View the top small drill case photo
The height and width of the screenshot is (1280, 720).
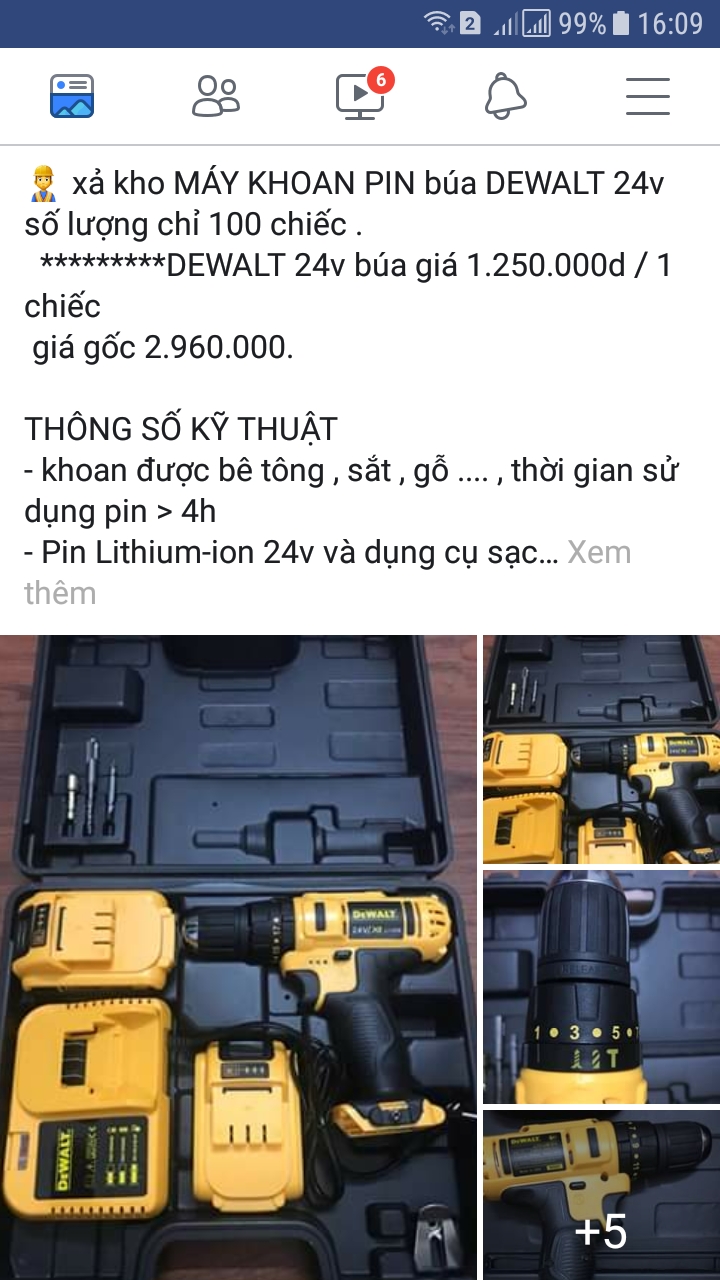point(601,749)
